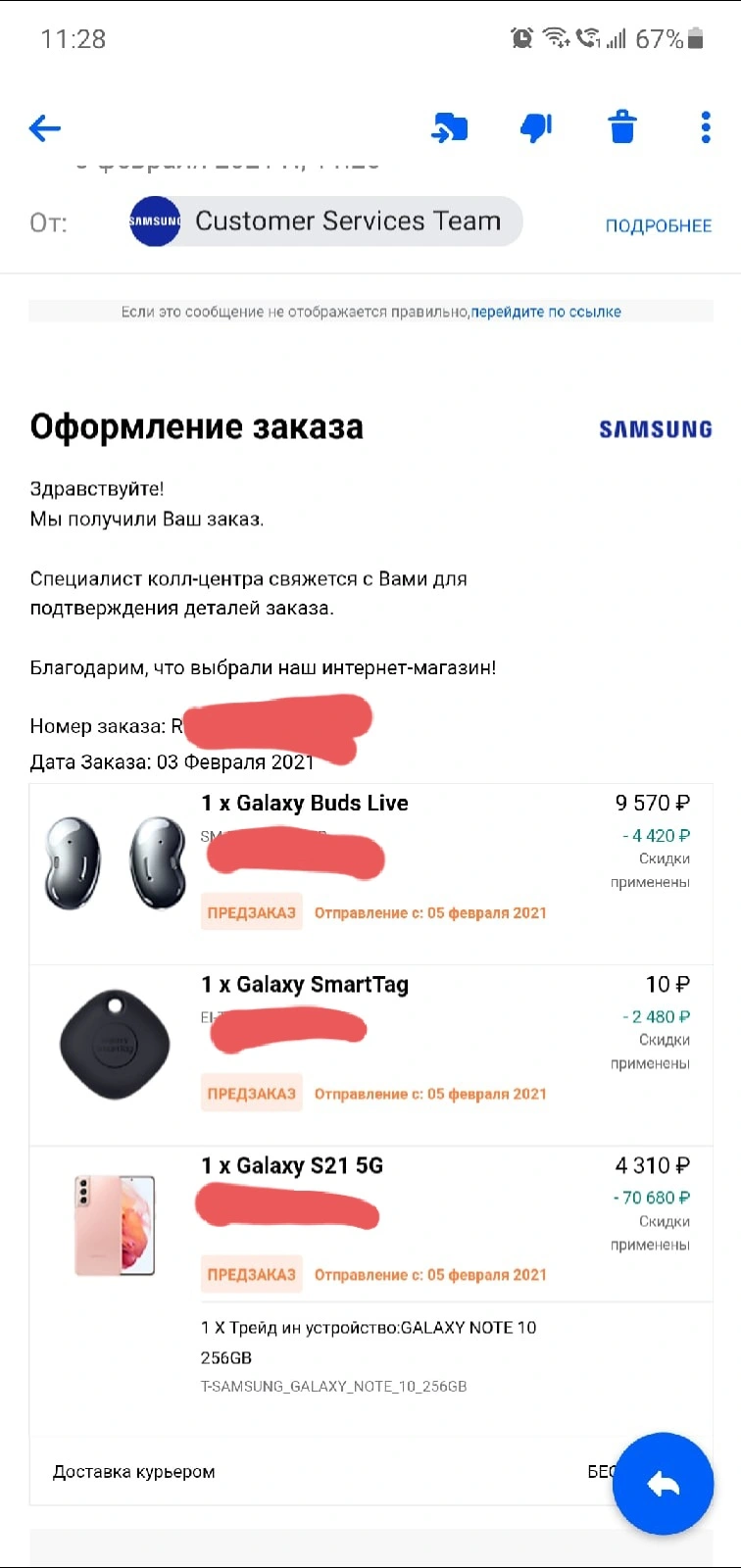Go back using the back arrow
Viewport: 741px width, 1568px height.
click(x=45, y=128)
